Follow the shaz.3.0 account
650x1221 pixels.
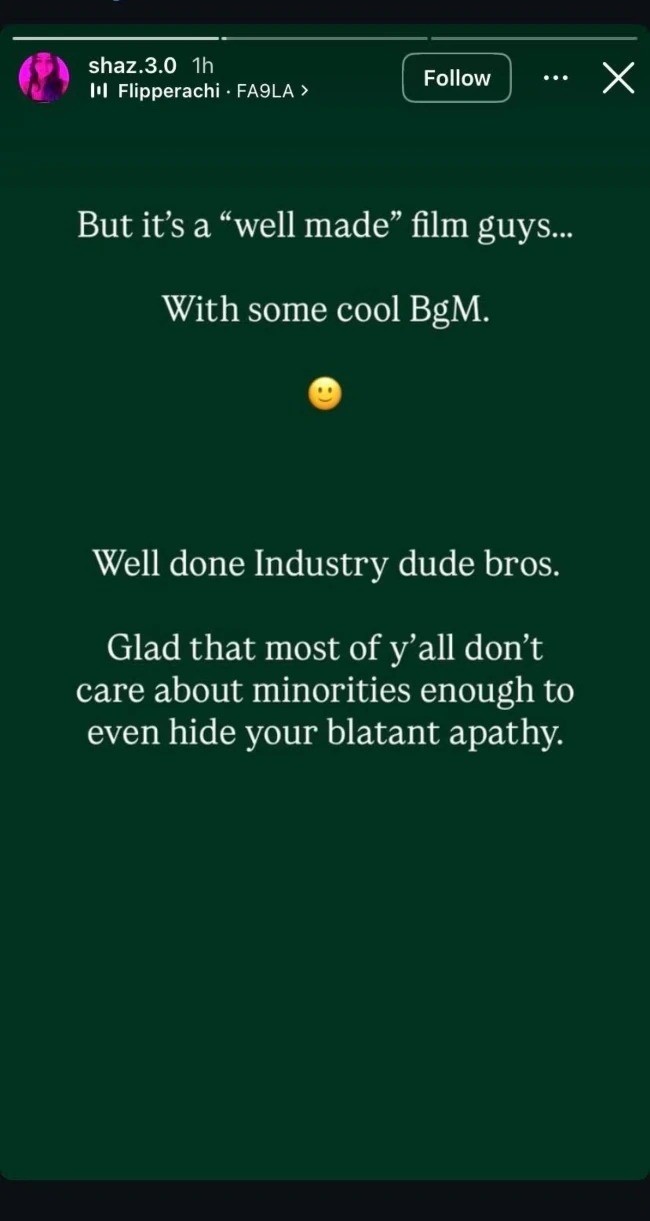point(456,78)
